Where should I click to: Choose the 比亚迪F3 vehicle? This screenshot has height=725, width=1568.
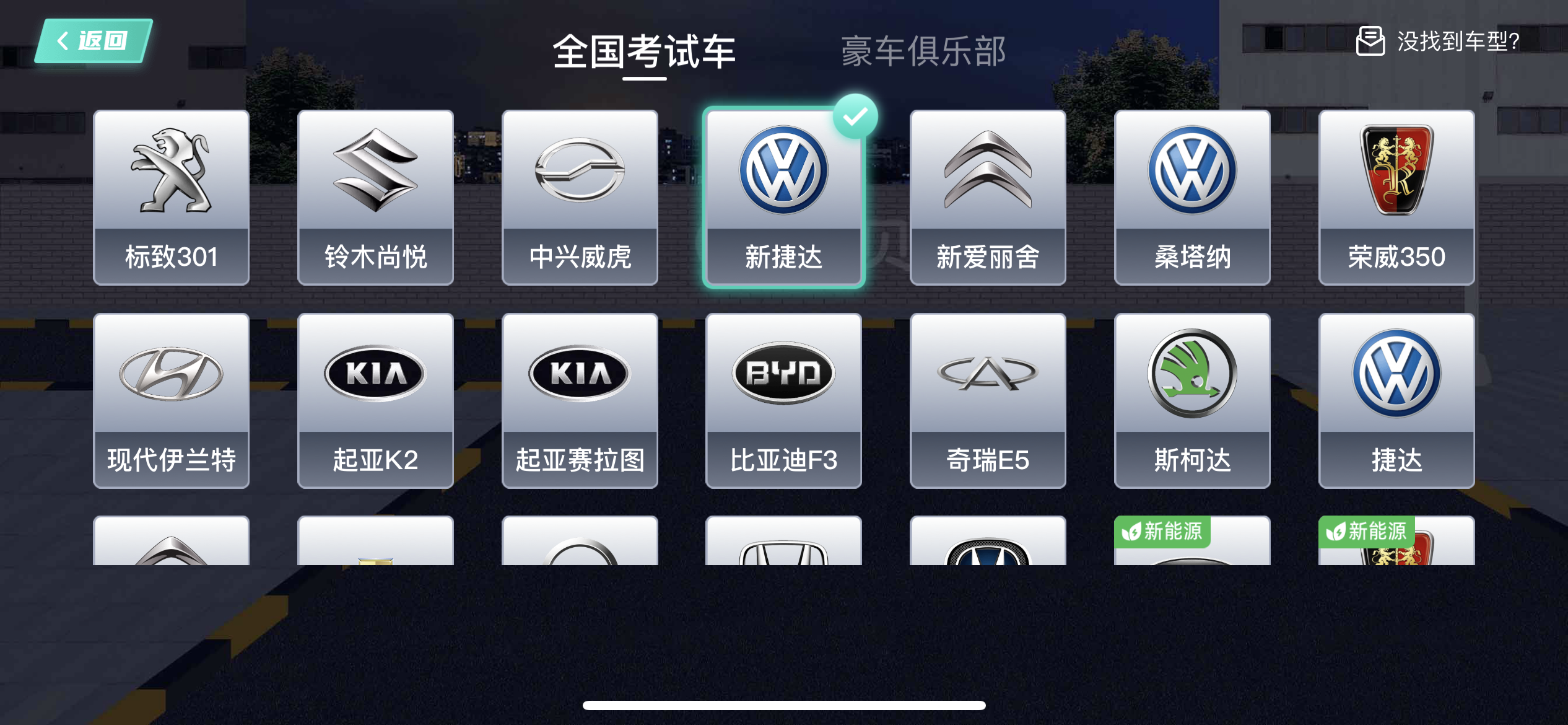coord(783,400)
